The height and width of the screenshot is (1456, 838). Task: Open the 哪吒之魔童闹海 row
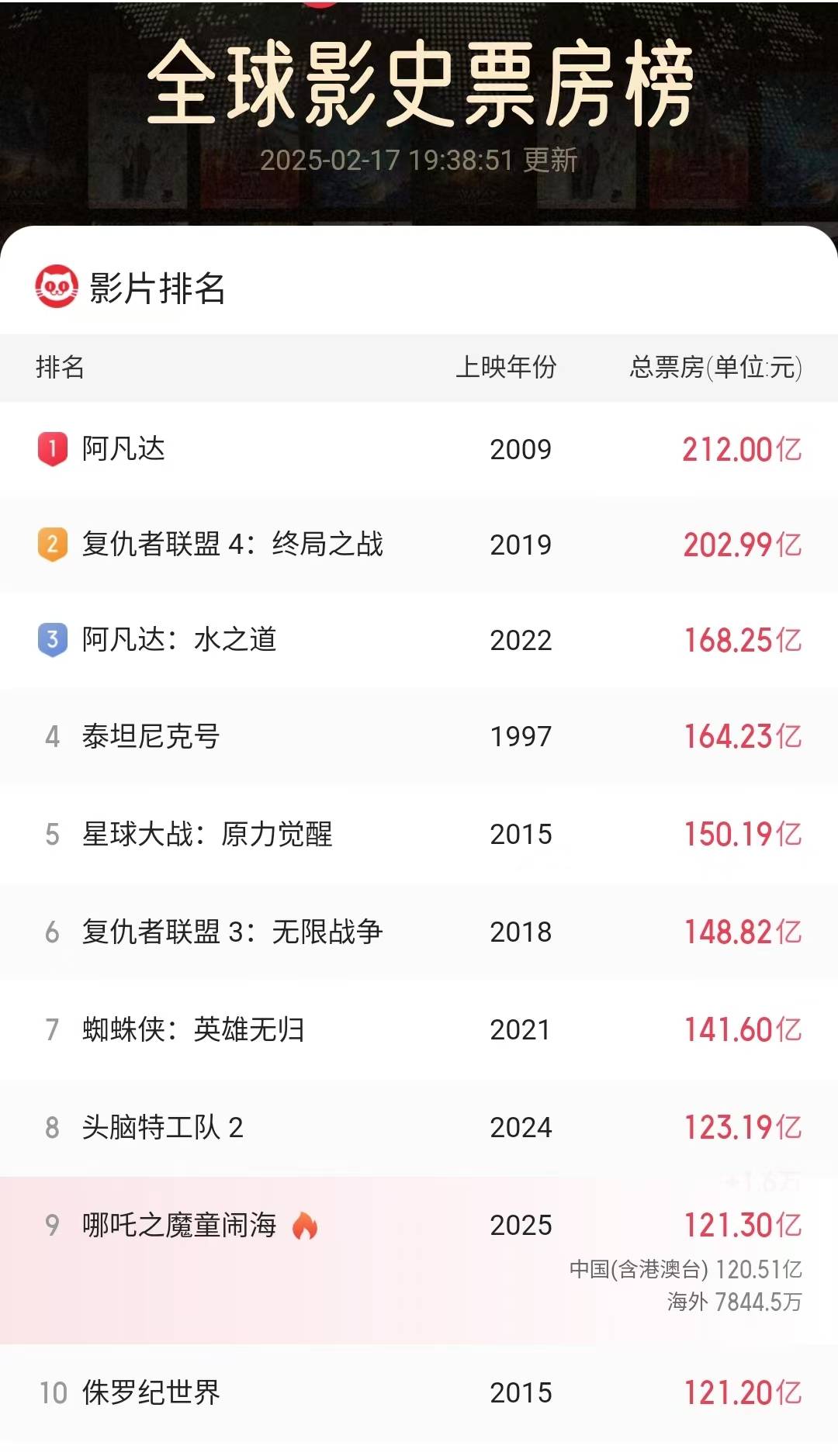pos(419,1260)
